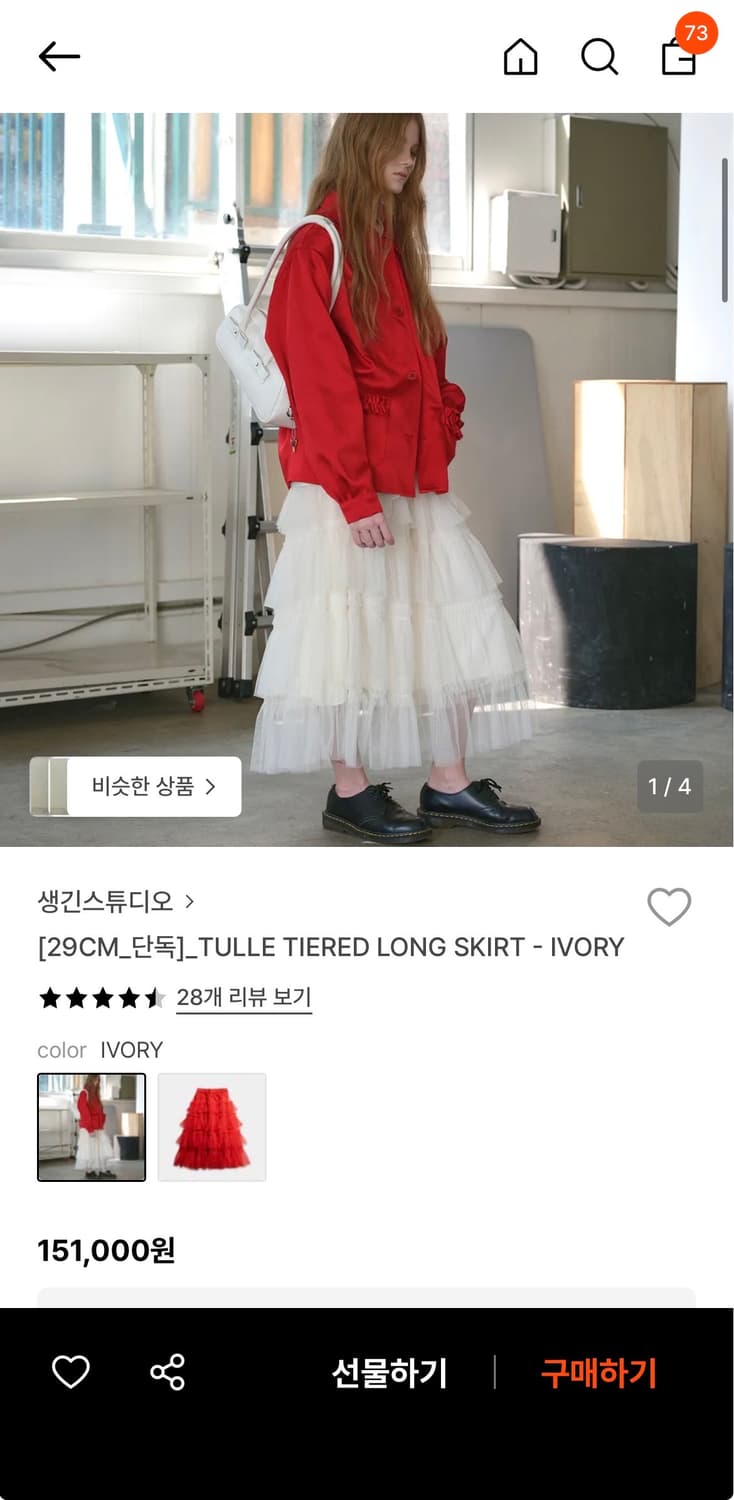Add item to wishlist with the heart outline
Screen dimensions: 734x1500
click(669, 905)
